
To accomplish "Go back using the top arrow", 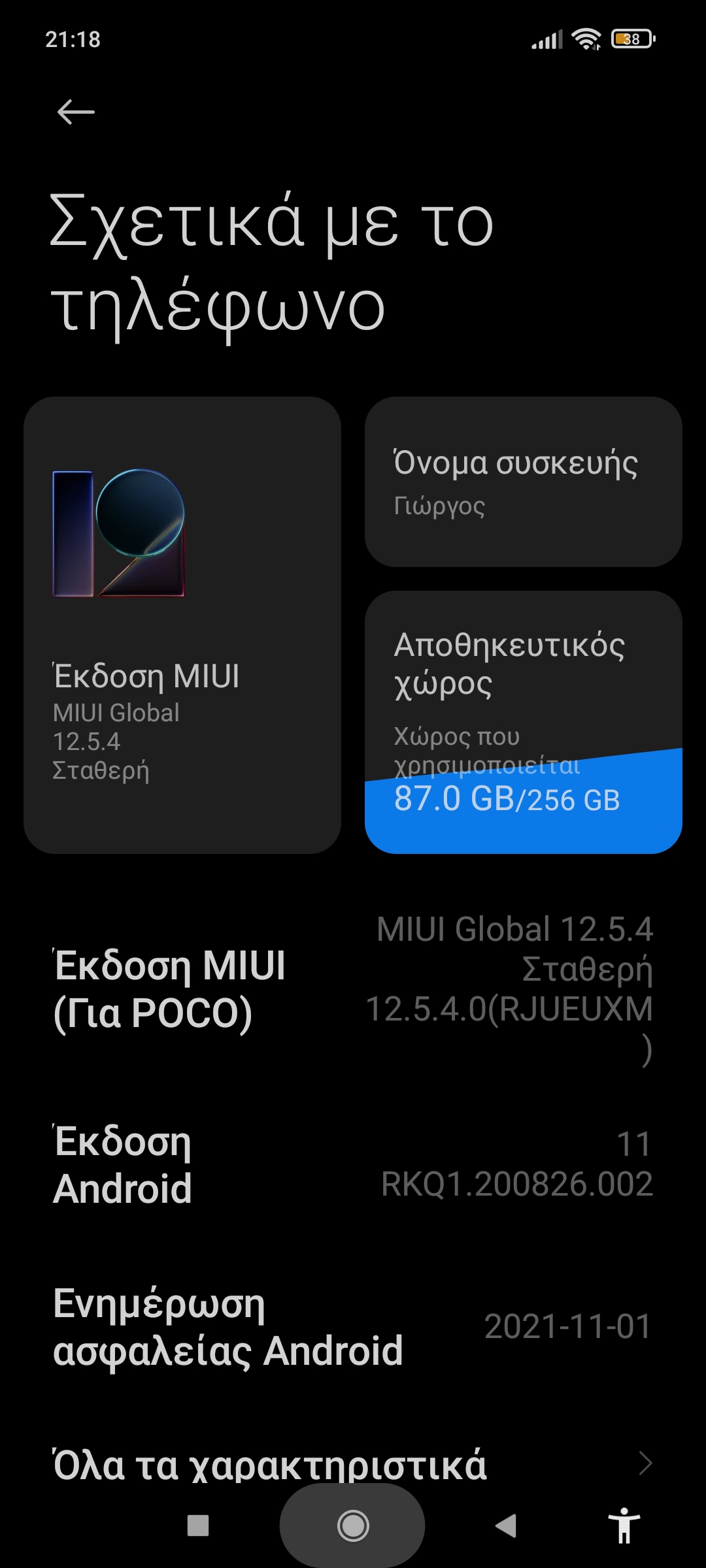I will pyautogui.click(x=76, y=112).
